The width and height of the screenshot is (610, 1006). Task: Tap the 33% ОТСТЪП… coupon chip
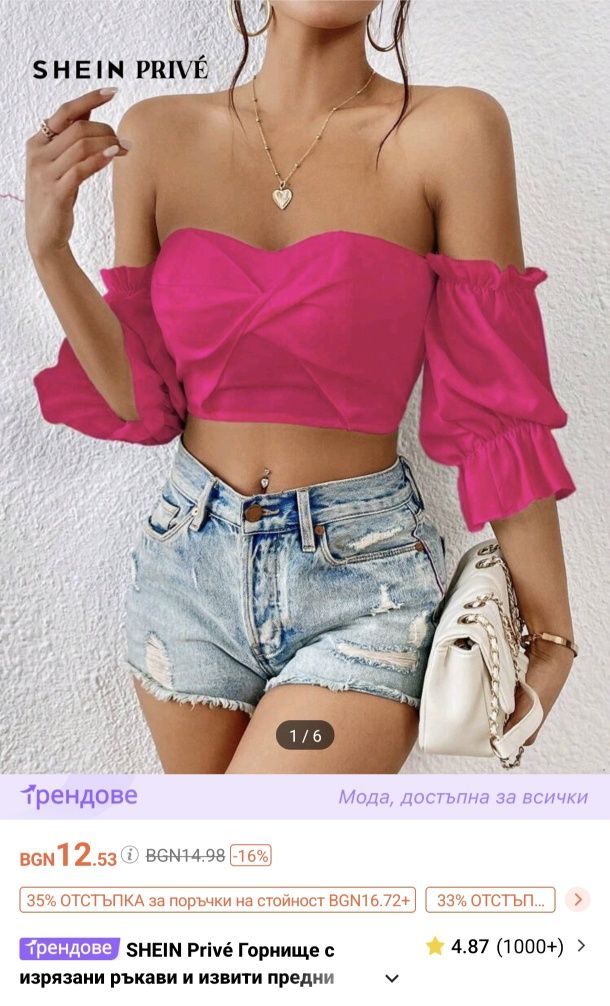[x=490, y=899]
